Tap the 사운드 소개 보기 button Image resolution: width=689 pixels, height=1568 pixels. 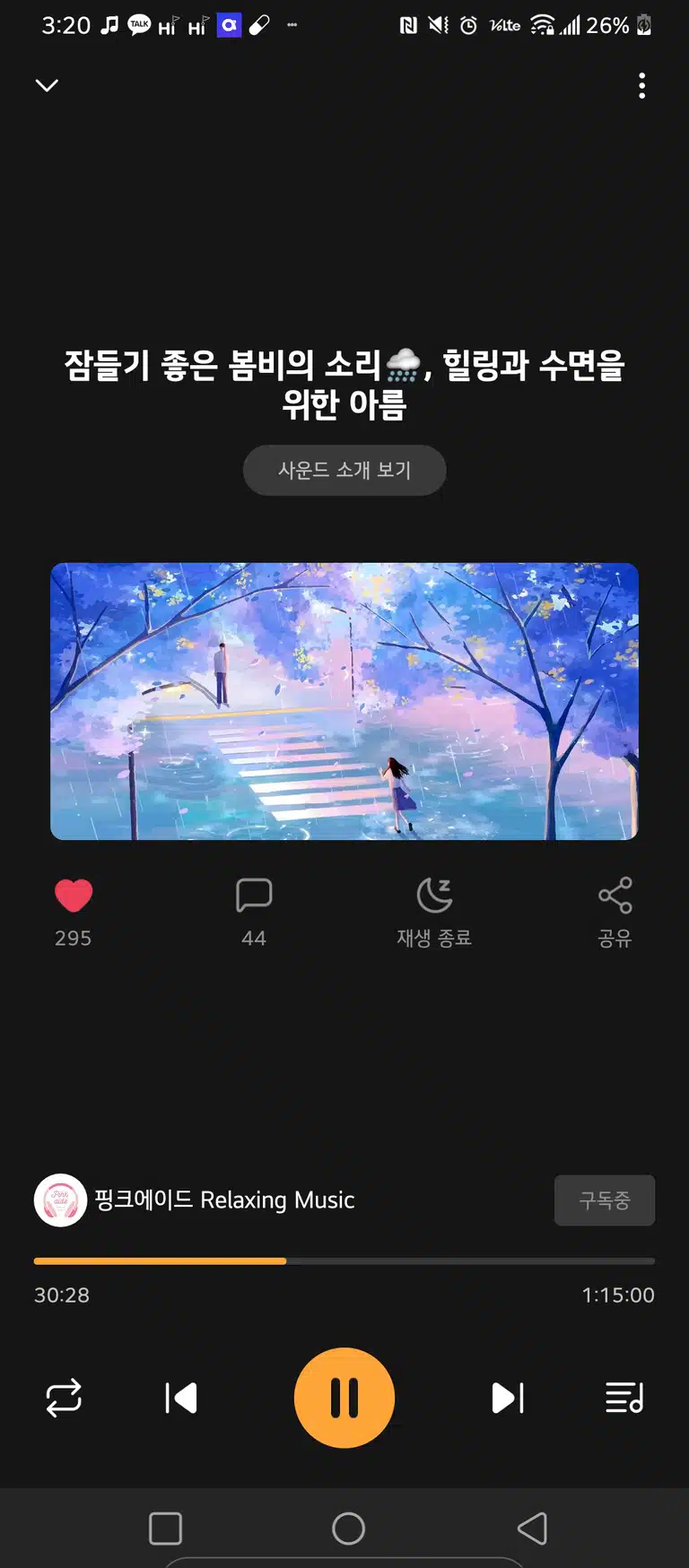[344, 470]
